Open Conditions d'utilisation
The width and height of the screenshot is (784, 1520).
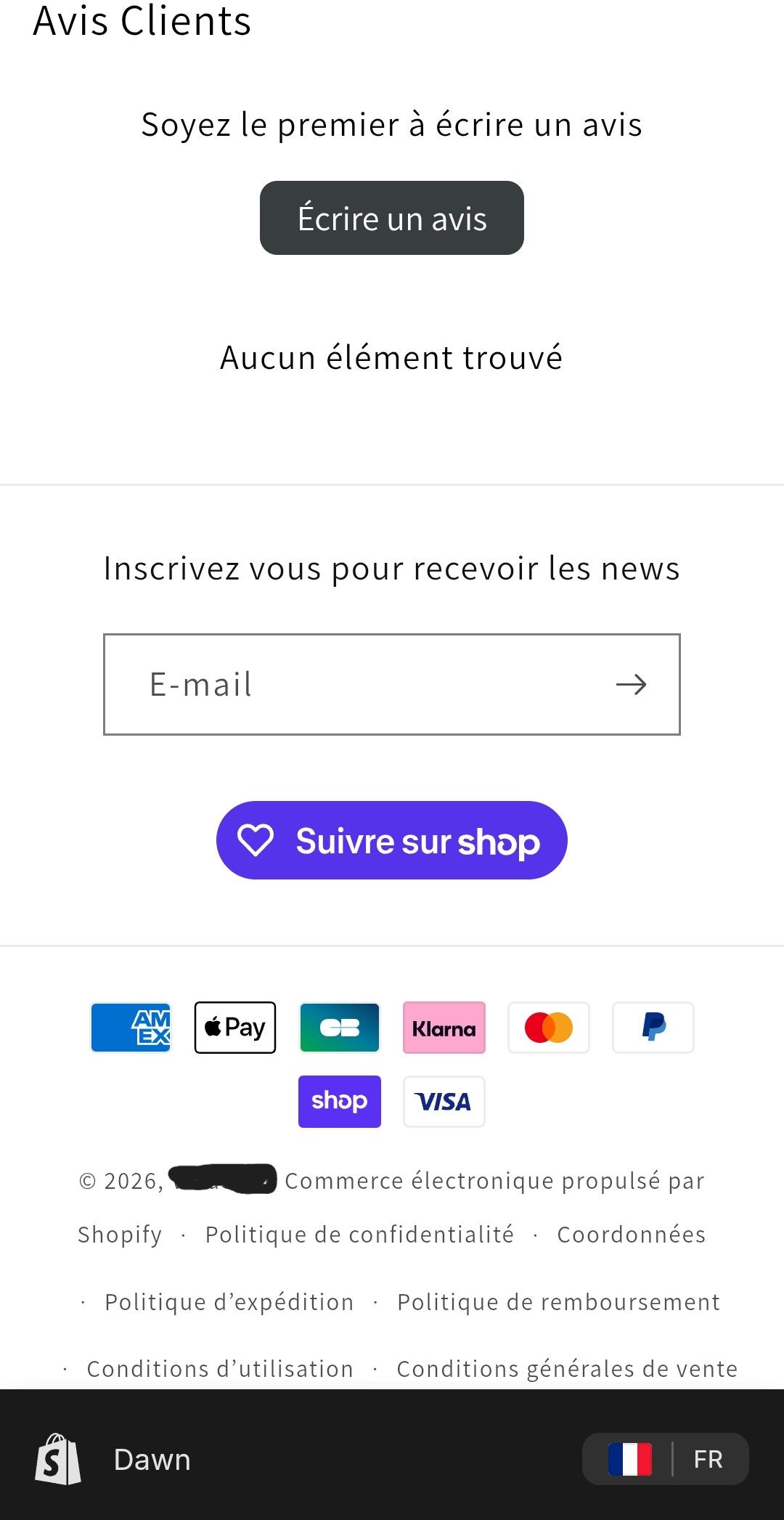tap(219, 1369)
